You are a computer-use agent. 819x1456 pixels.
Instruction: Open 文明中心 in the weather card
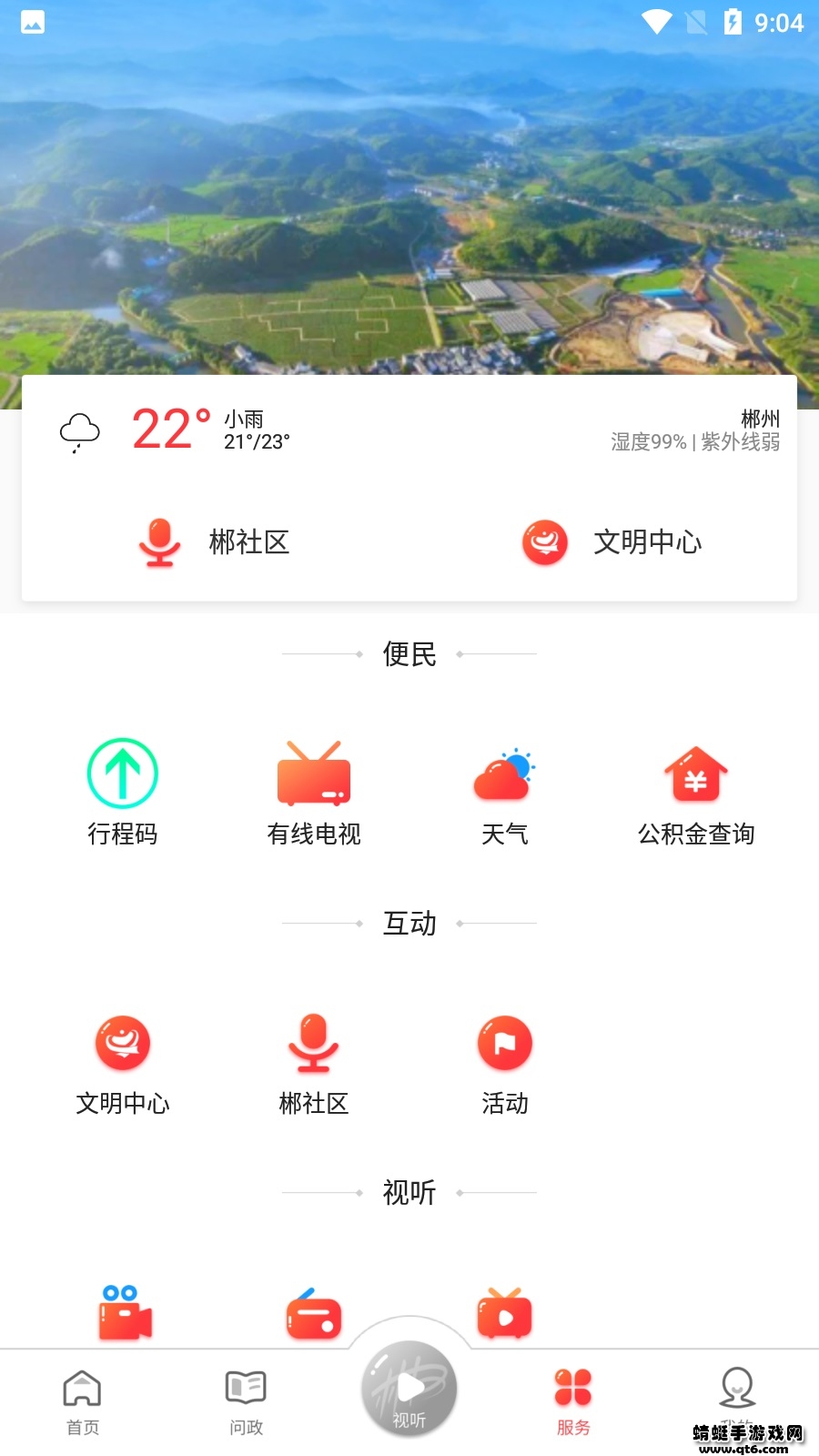pyautogui.click(x=614, y=543)
